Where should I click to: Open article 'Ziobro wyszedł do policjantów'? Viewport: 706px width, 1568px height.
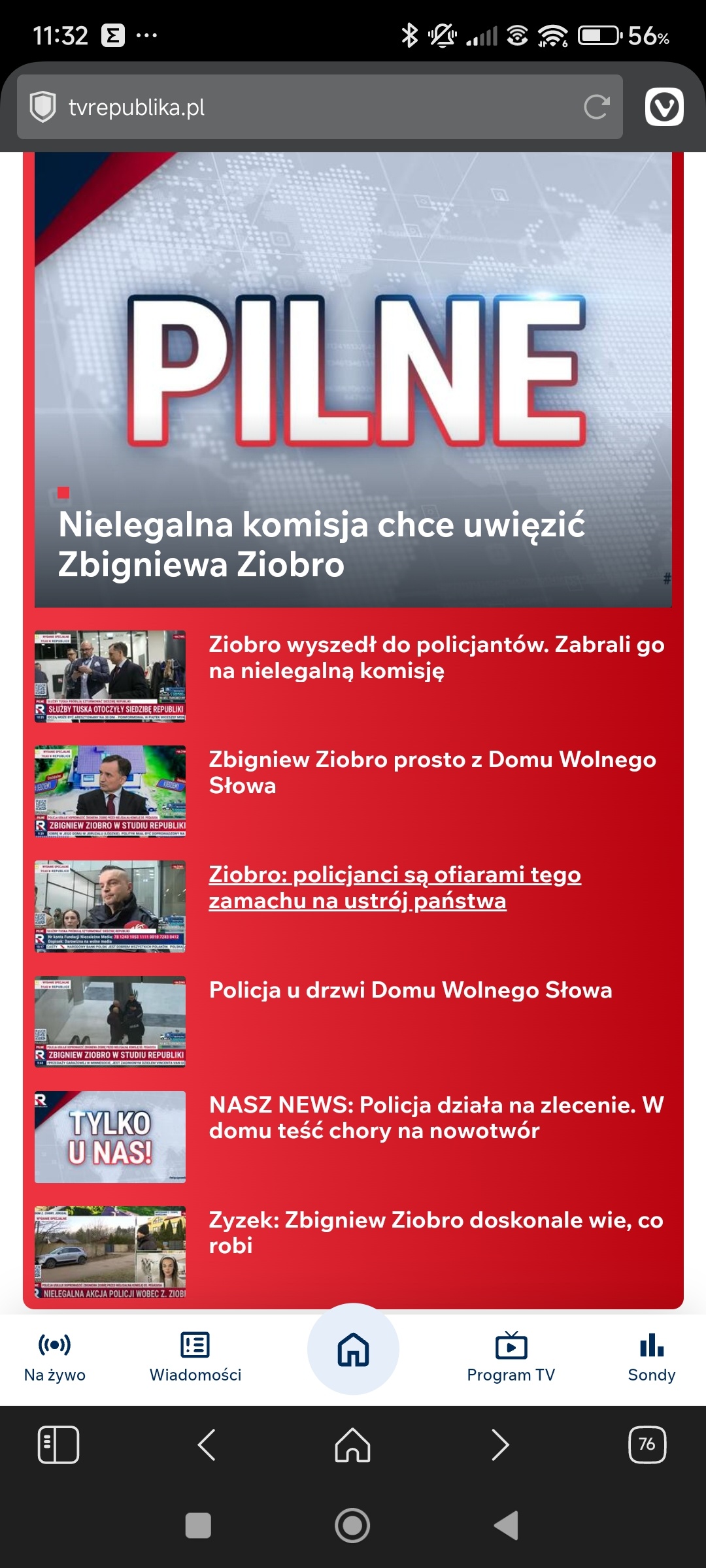(436, 657)
